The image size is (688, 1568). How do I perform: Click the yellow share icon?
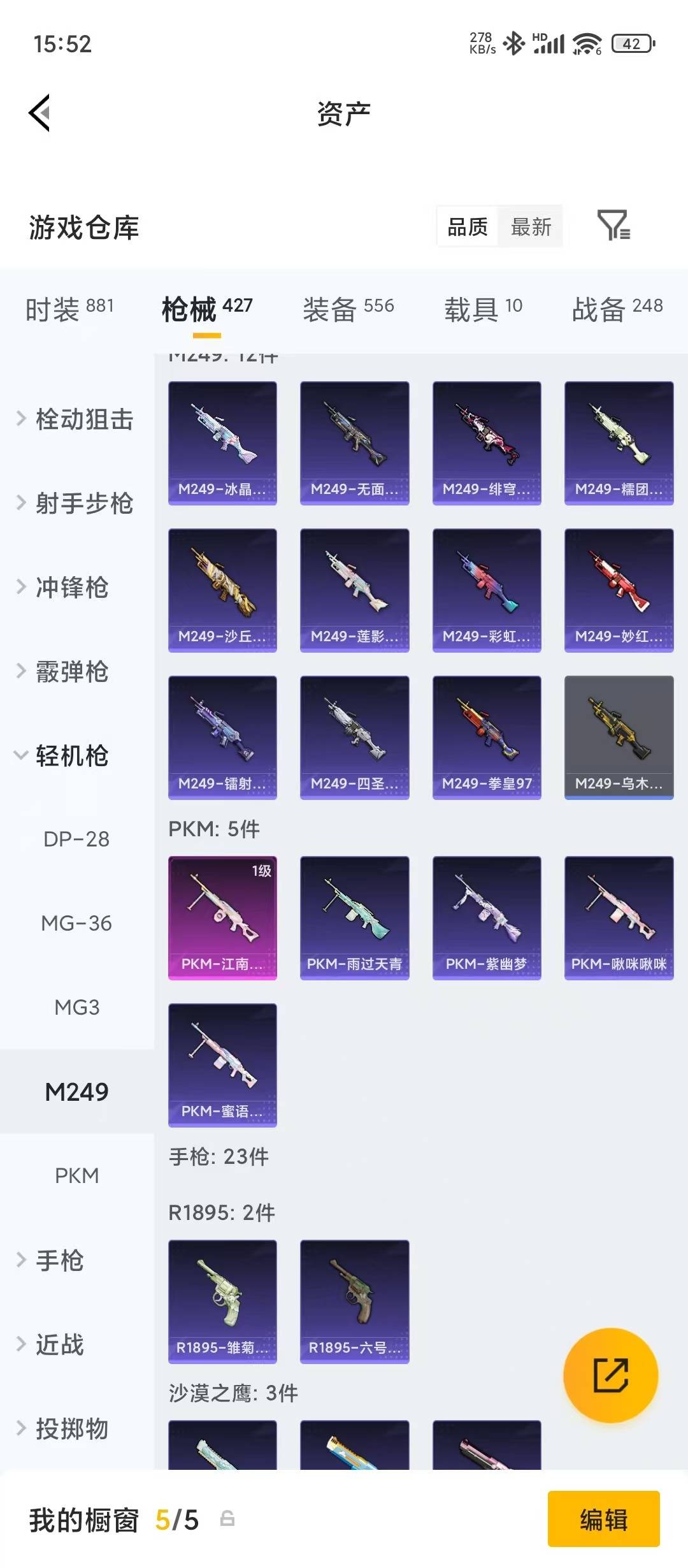click(x=610, y=1375)
